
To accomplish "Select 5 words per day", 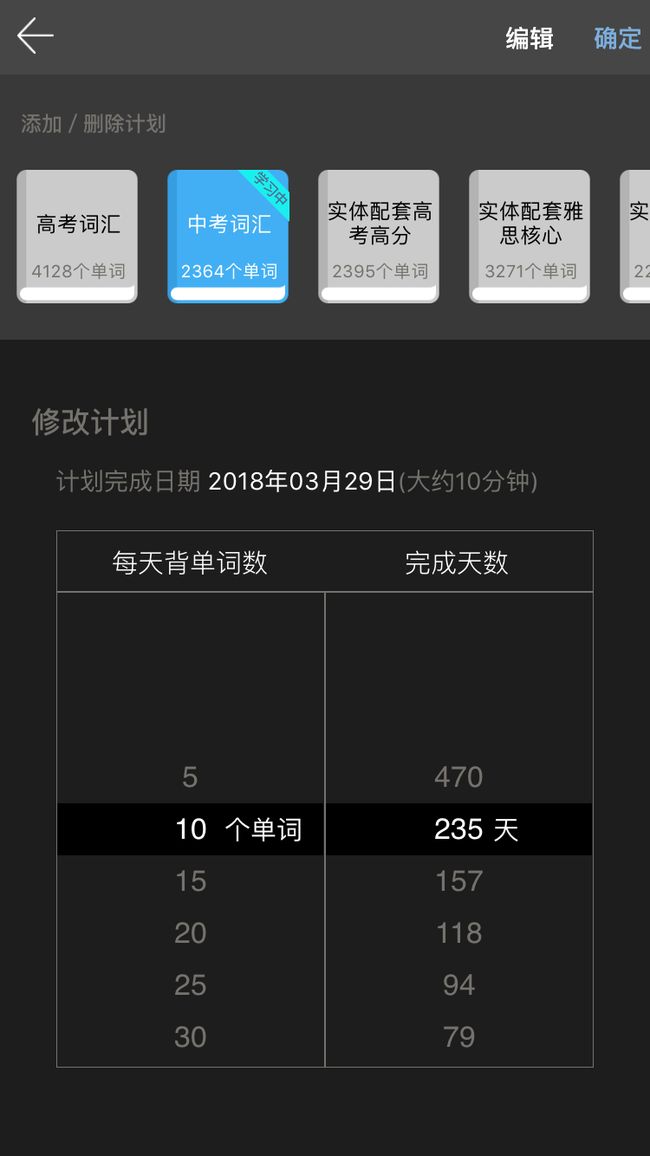I will [190, 777].
